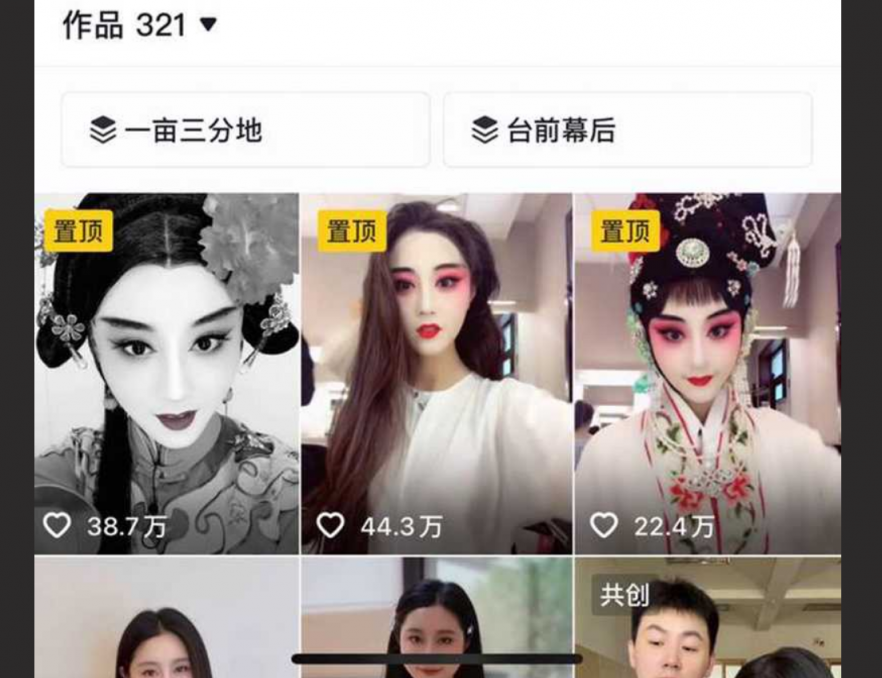Open the pinned video with 38.7万 likes

[167, 373]
